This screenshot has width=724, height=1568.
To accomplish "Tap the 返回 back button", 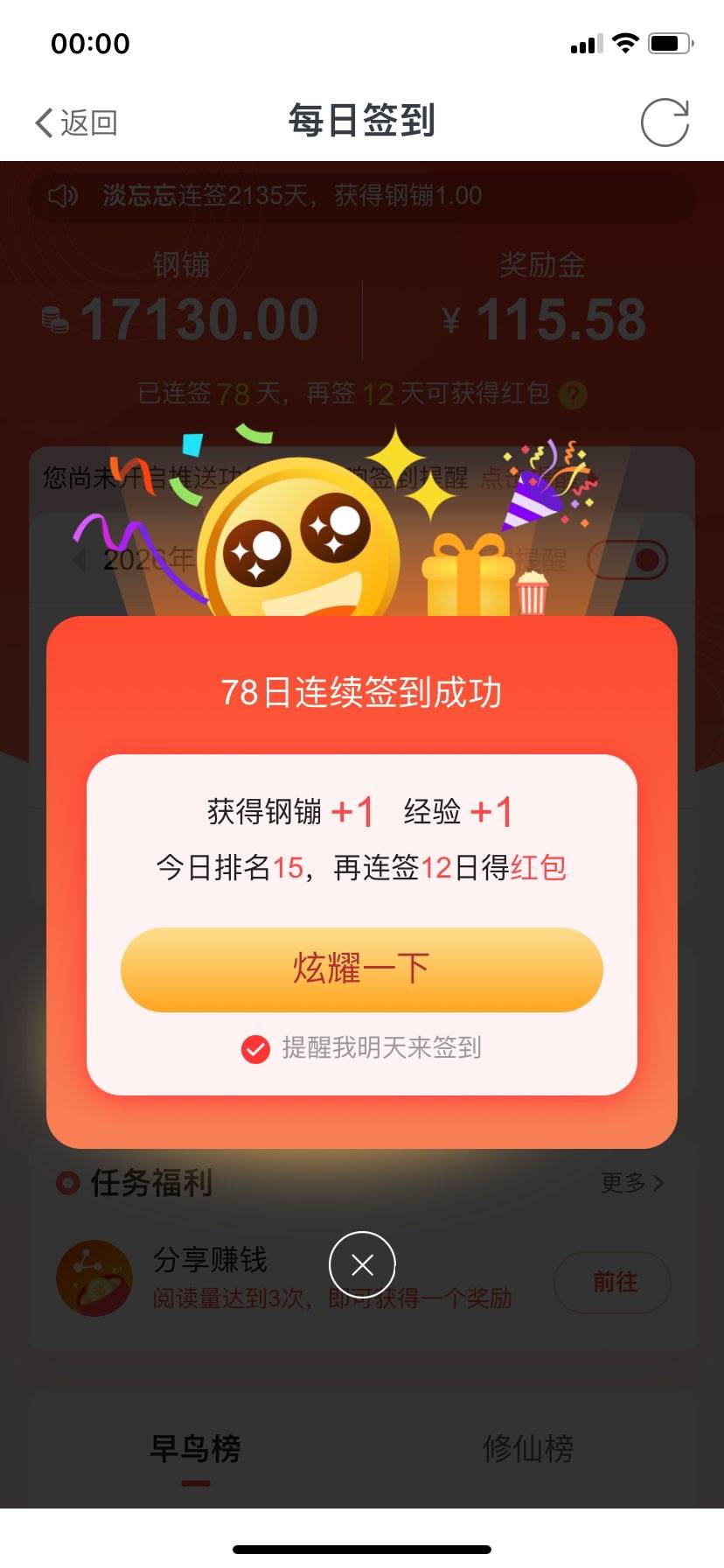I will click(75, 122).
